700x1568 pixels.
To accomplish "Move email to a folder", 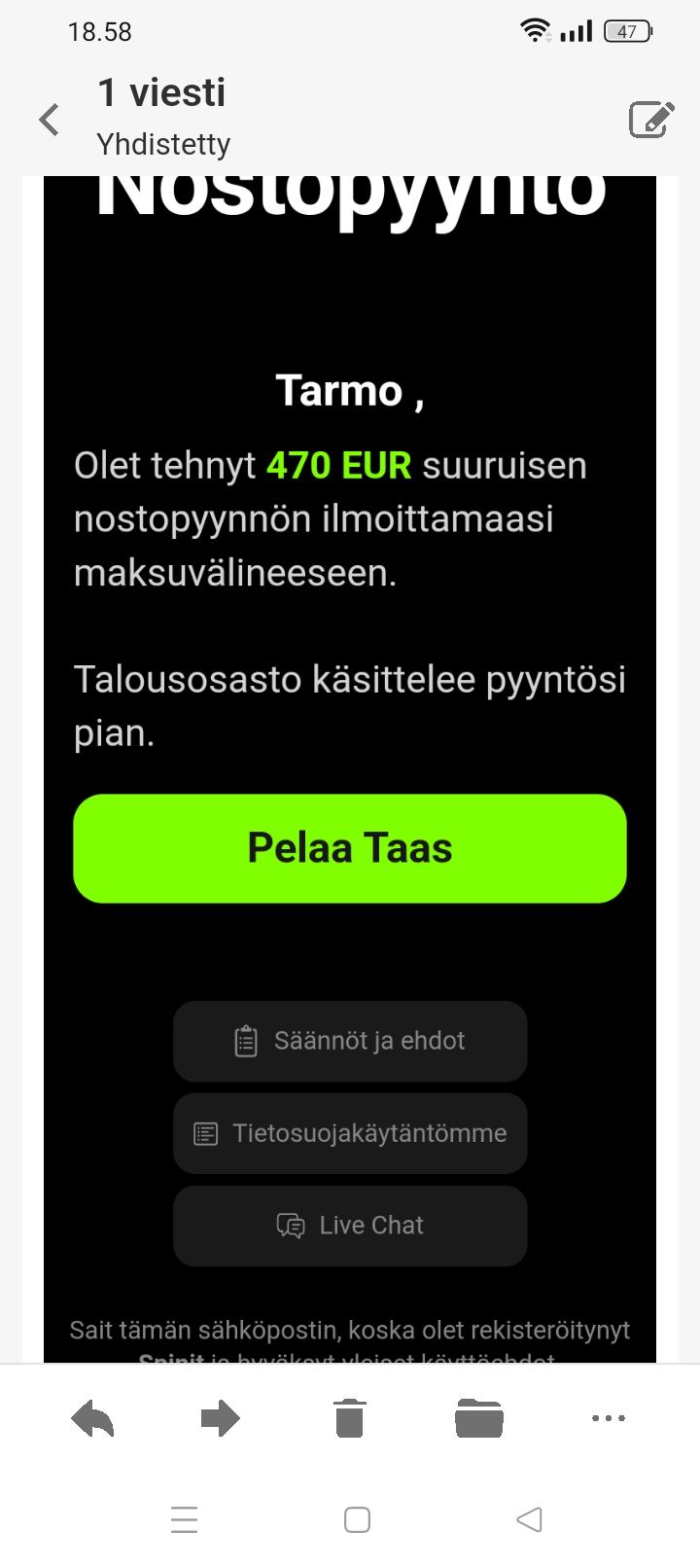I will point(478,1419).
